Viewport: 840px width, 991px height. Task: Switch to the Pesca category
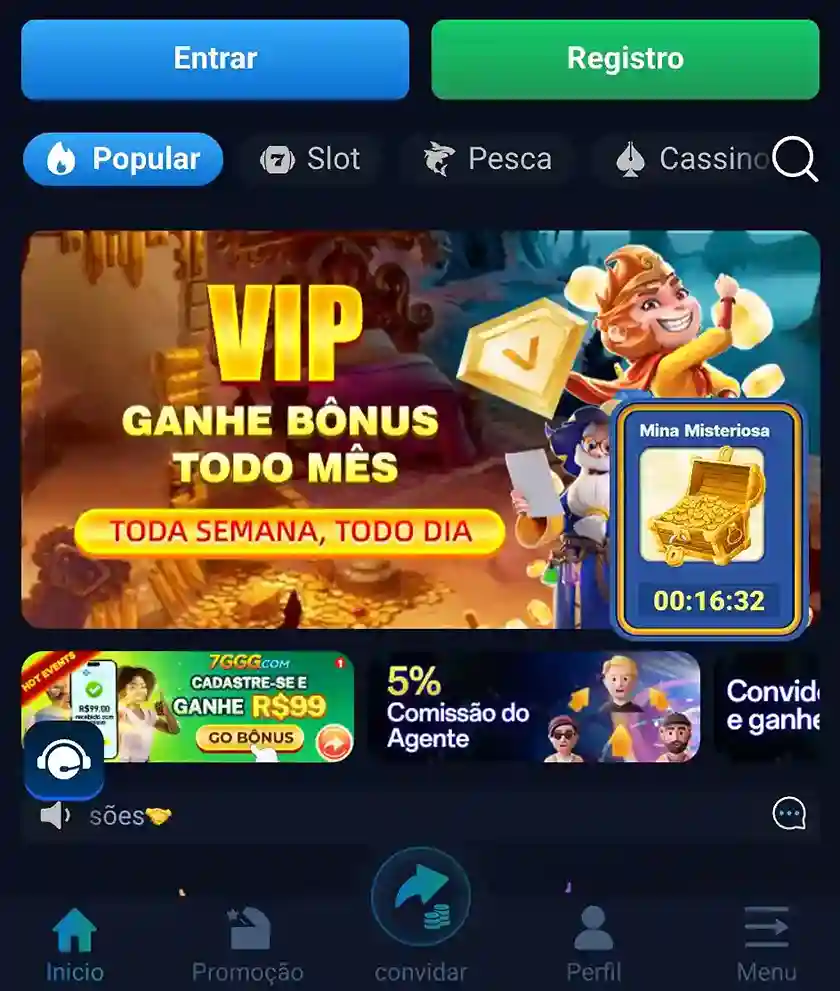pos(487,159)
